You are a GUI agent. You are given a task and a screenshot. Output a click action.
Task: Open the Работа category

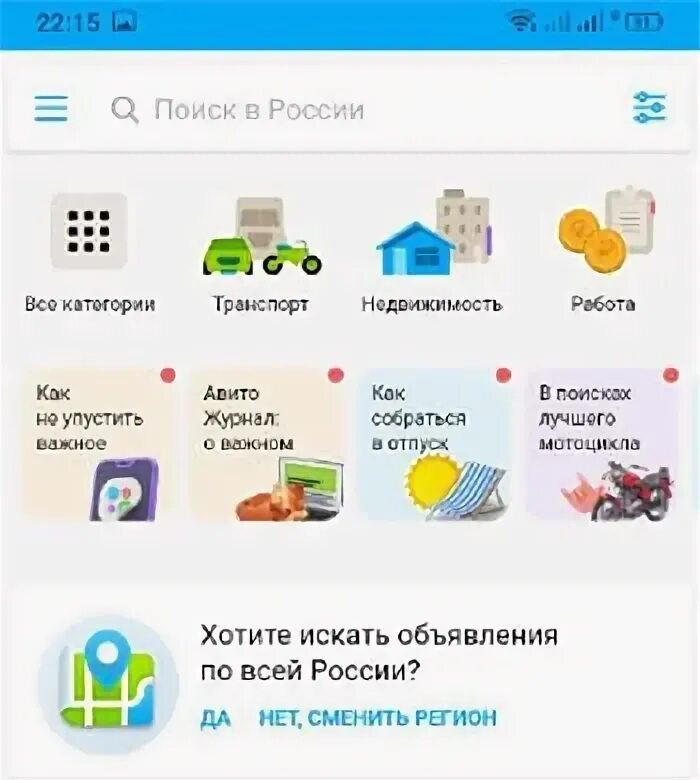tap(603, 249)
